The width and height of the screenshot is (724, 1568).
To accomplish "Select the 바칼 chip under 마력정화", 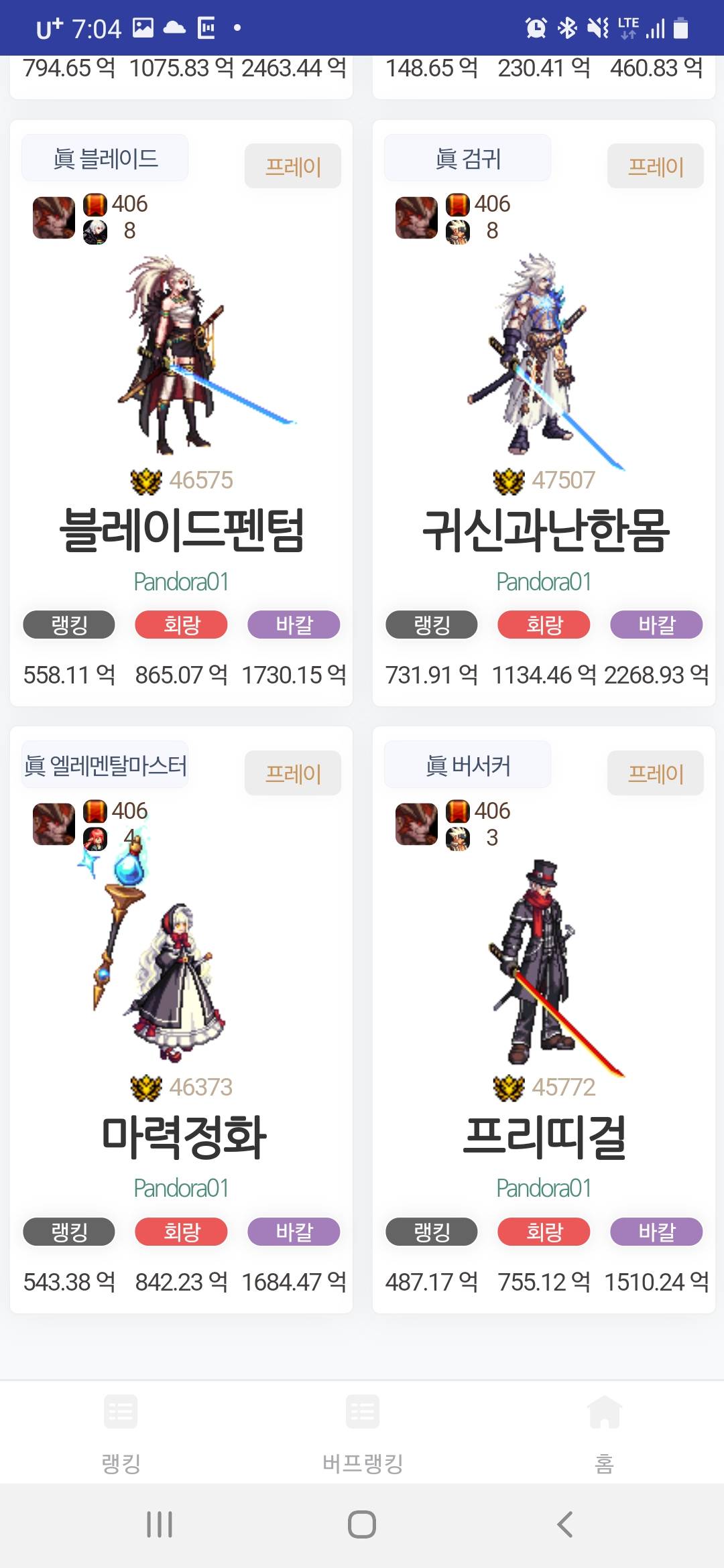I will tap(294, 1232).
